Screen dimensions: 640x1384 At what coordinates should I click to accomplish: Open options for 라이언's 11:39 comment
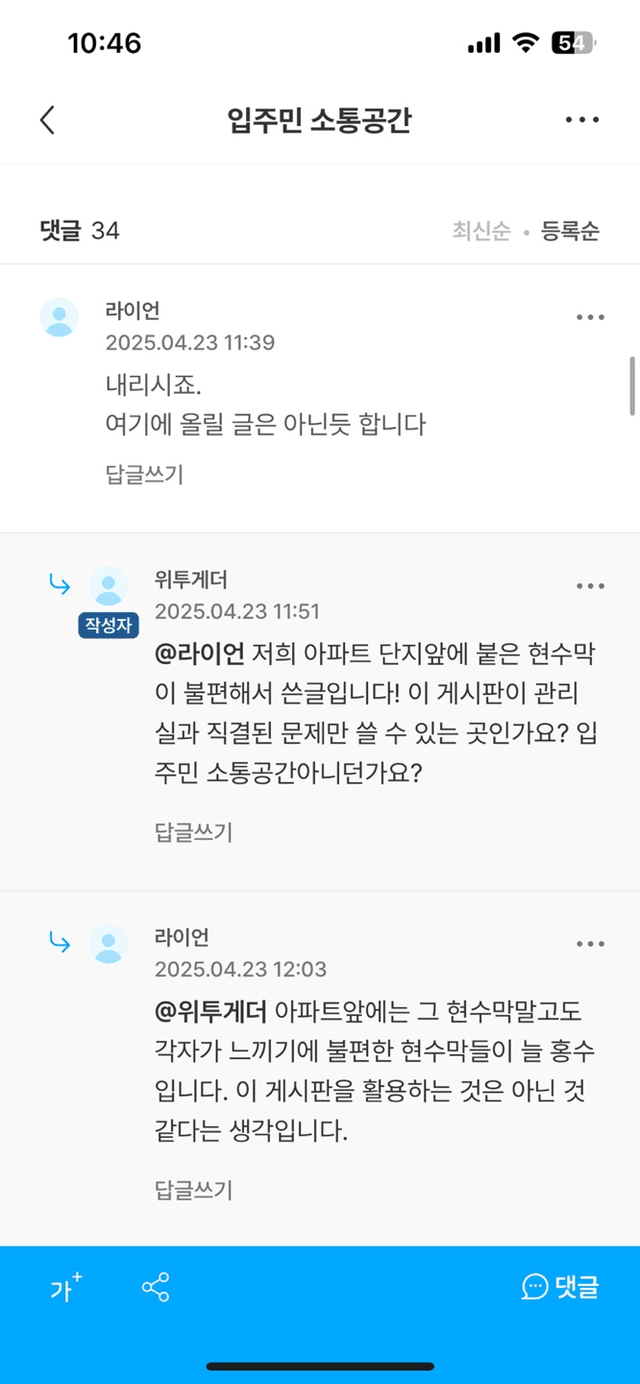[590, 318]
